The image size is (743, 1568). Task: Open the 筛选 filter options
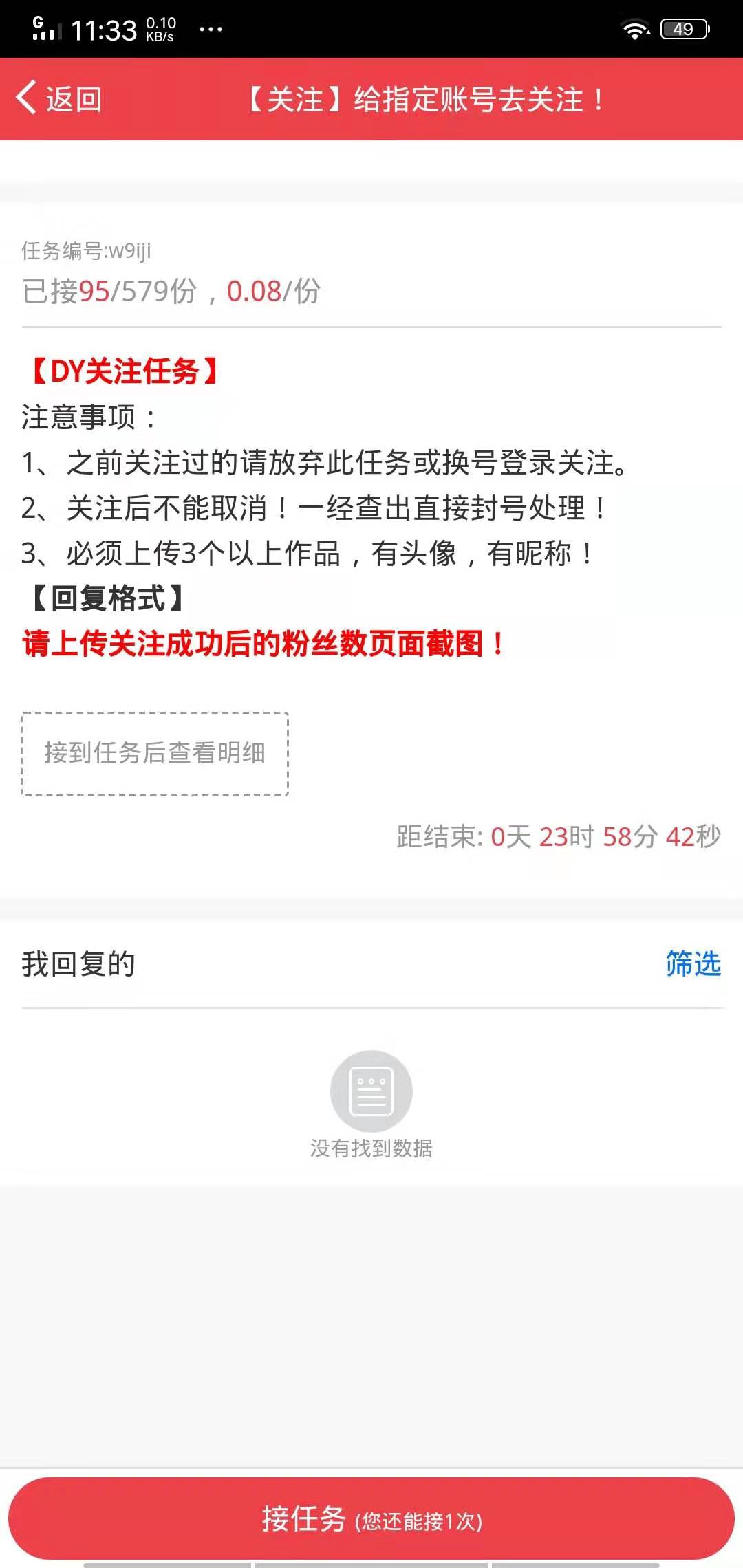coord(691,966)
